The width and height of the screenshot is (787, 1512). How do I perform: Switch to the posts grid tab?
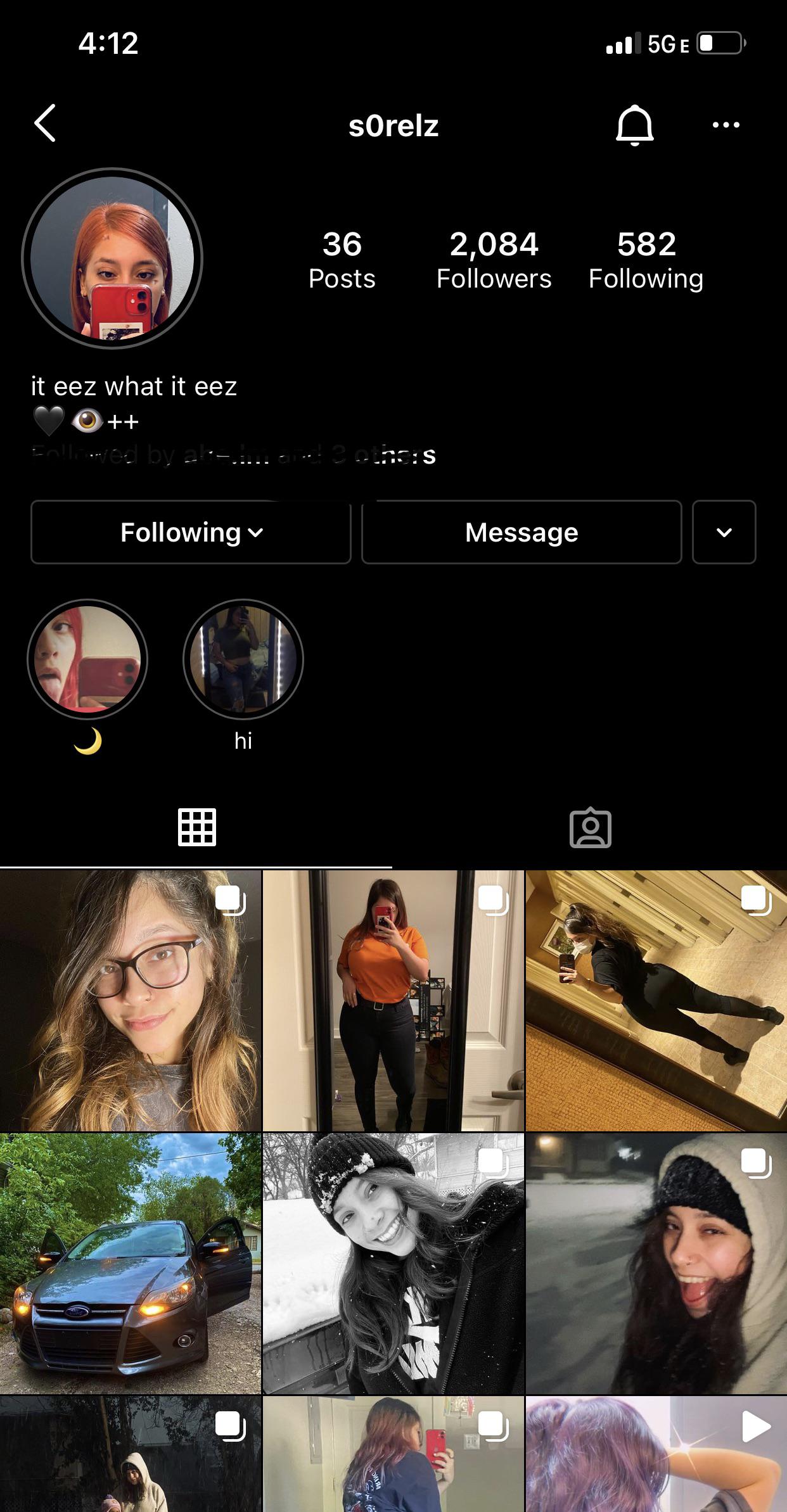coord(196,827)
